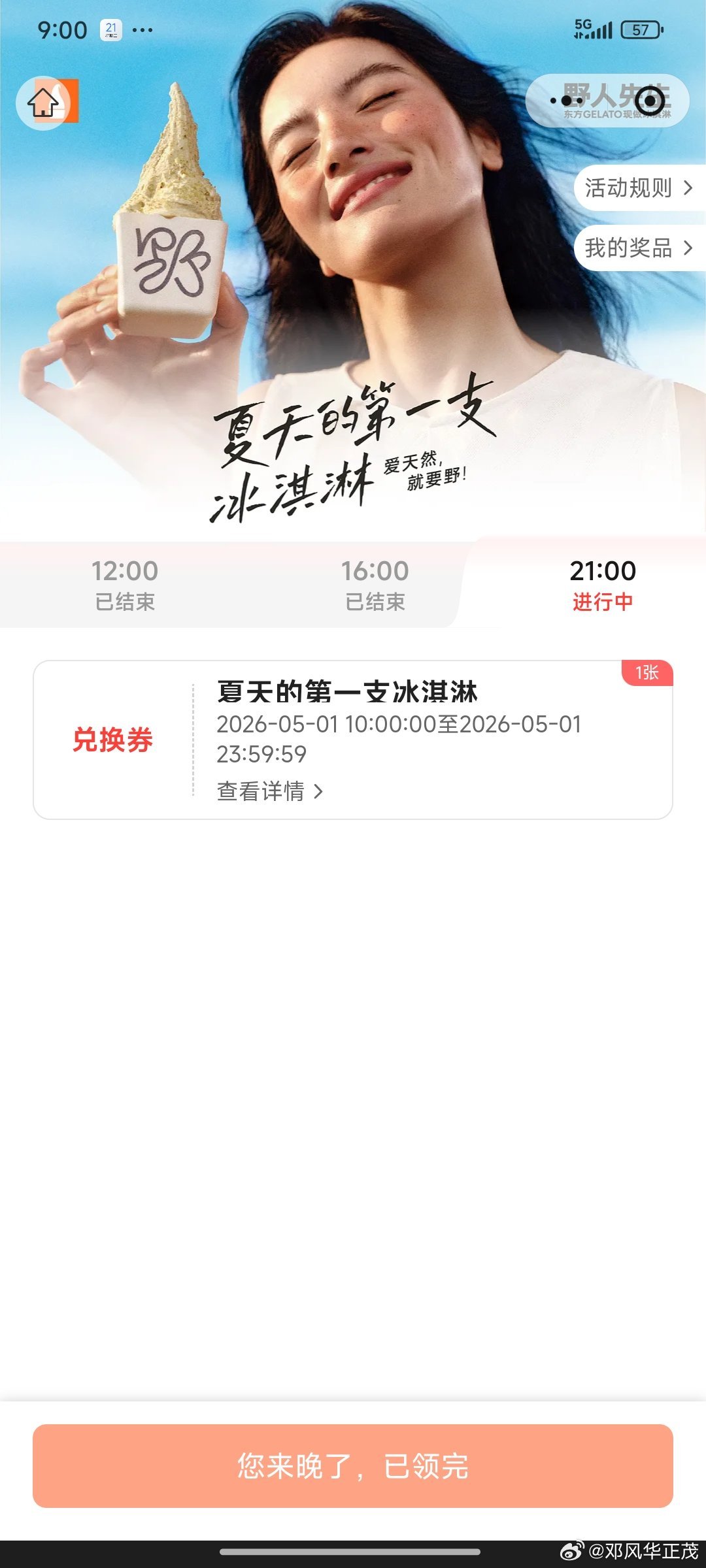
Task: Open the mini program more options menu
Action: click(x=566, y=101)
